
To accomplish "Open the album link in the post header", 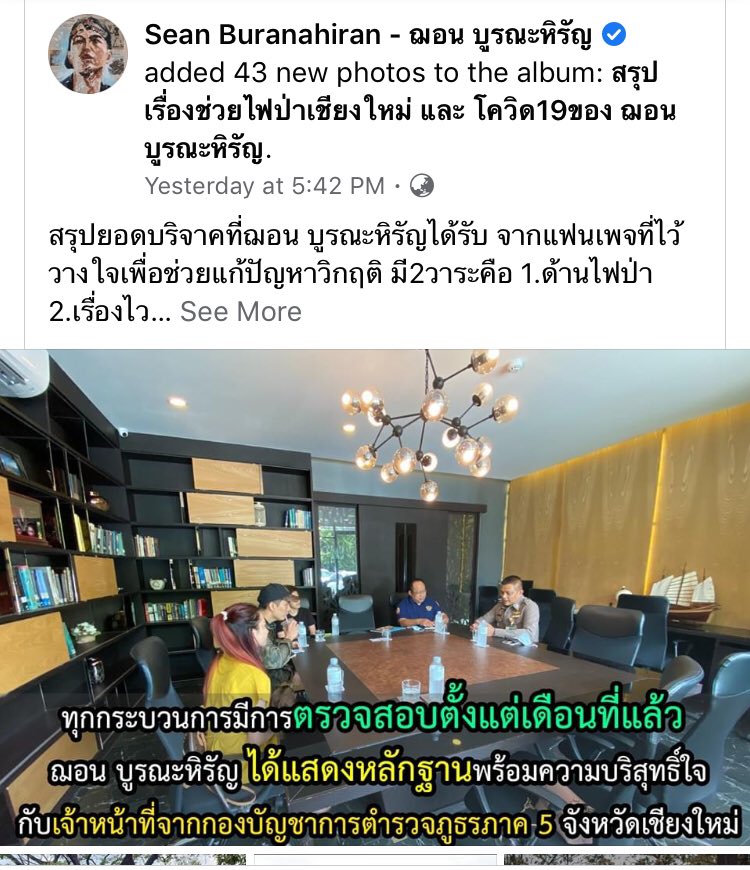I will [410, 111].
